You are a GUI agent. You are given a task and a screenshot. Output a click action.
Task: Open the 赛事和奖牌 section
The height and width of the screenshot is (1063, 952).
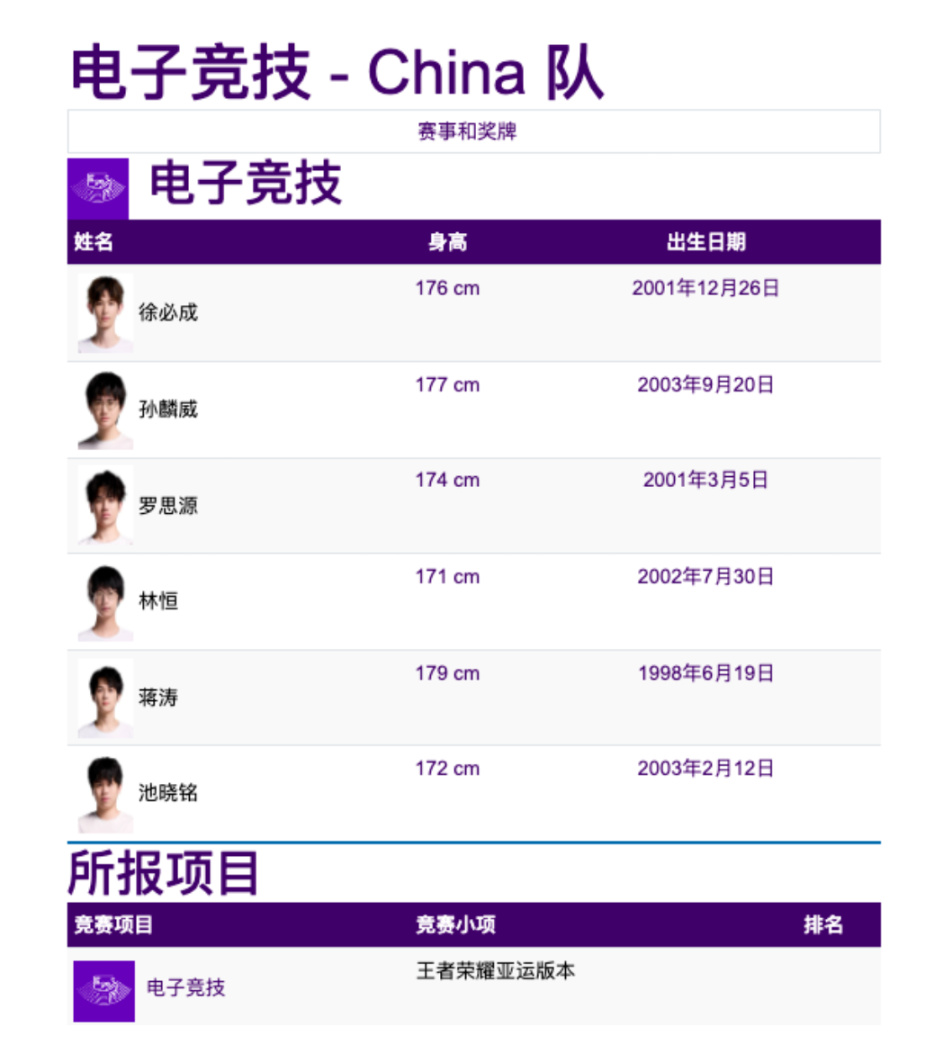[467, 131]
